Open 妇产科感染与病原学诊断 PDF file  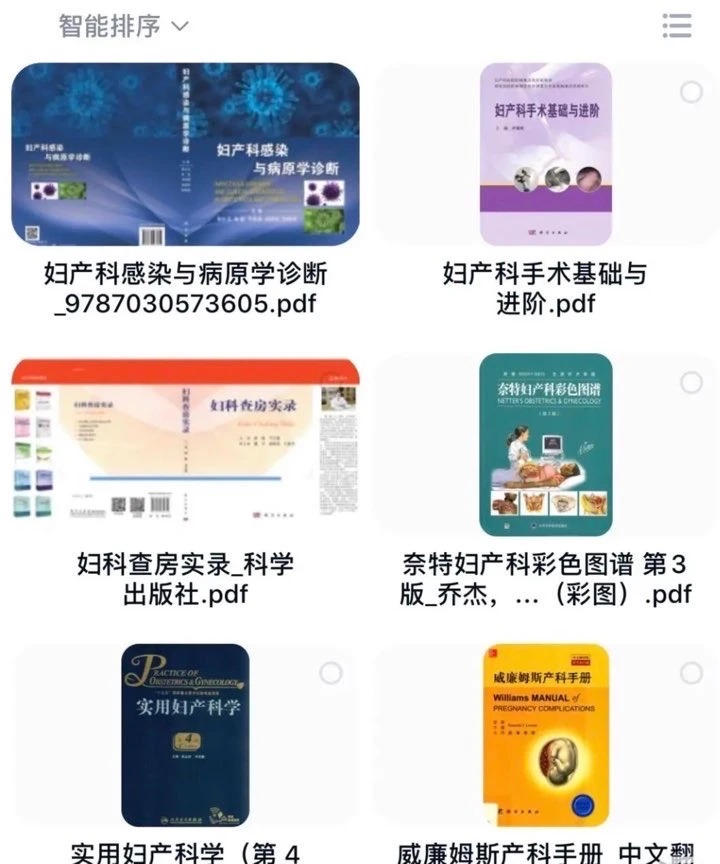pyautogui.click(x=185, y=155)
